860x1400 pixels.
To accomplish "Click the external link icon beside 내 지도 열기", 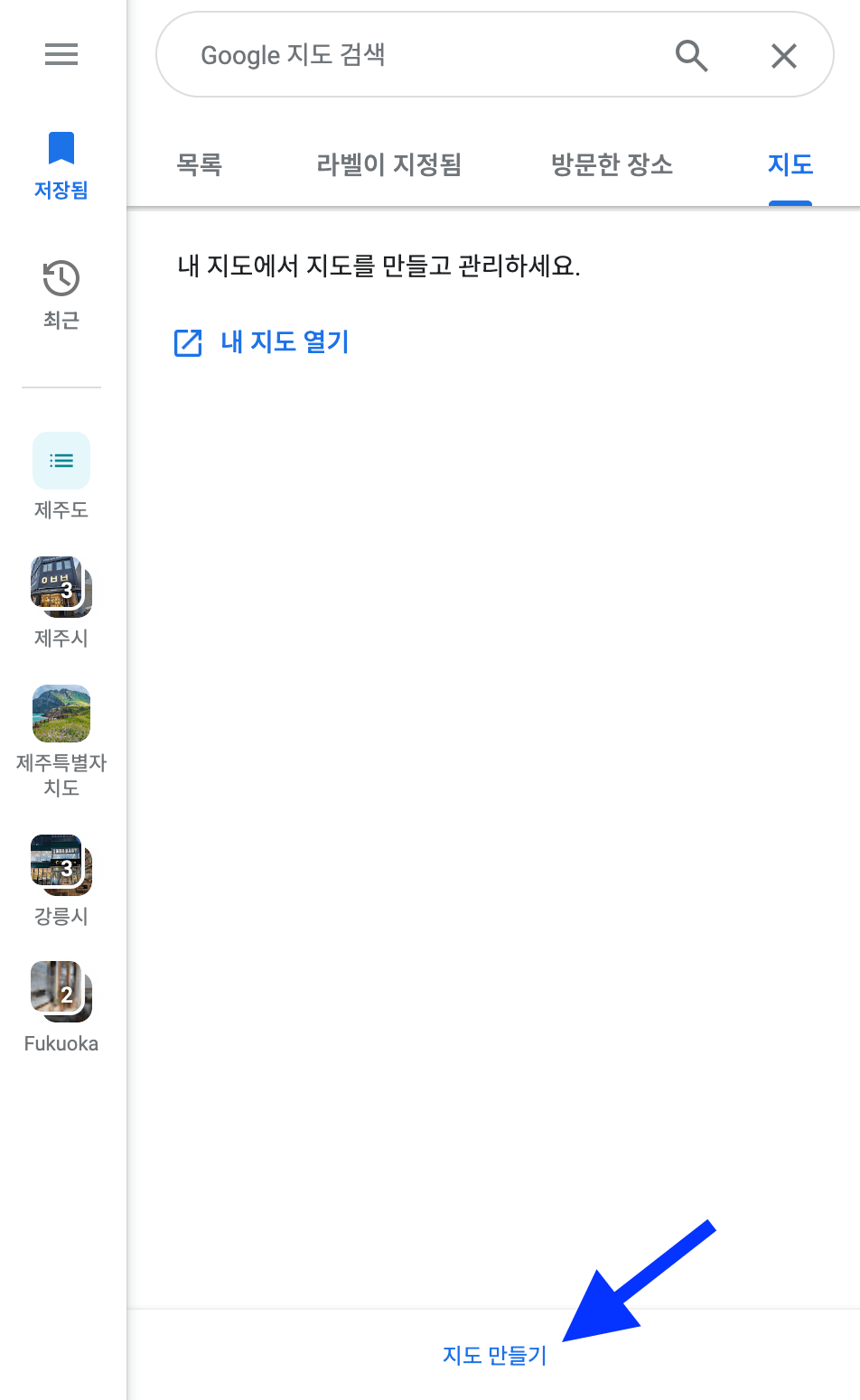I will coord(187,342).
